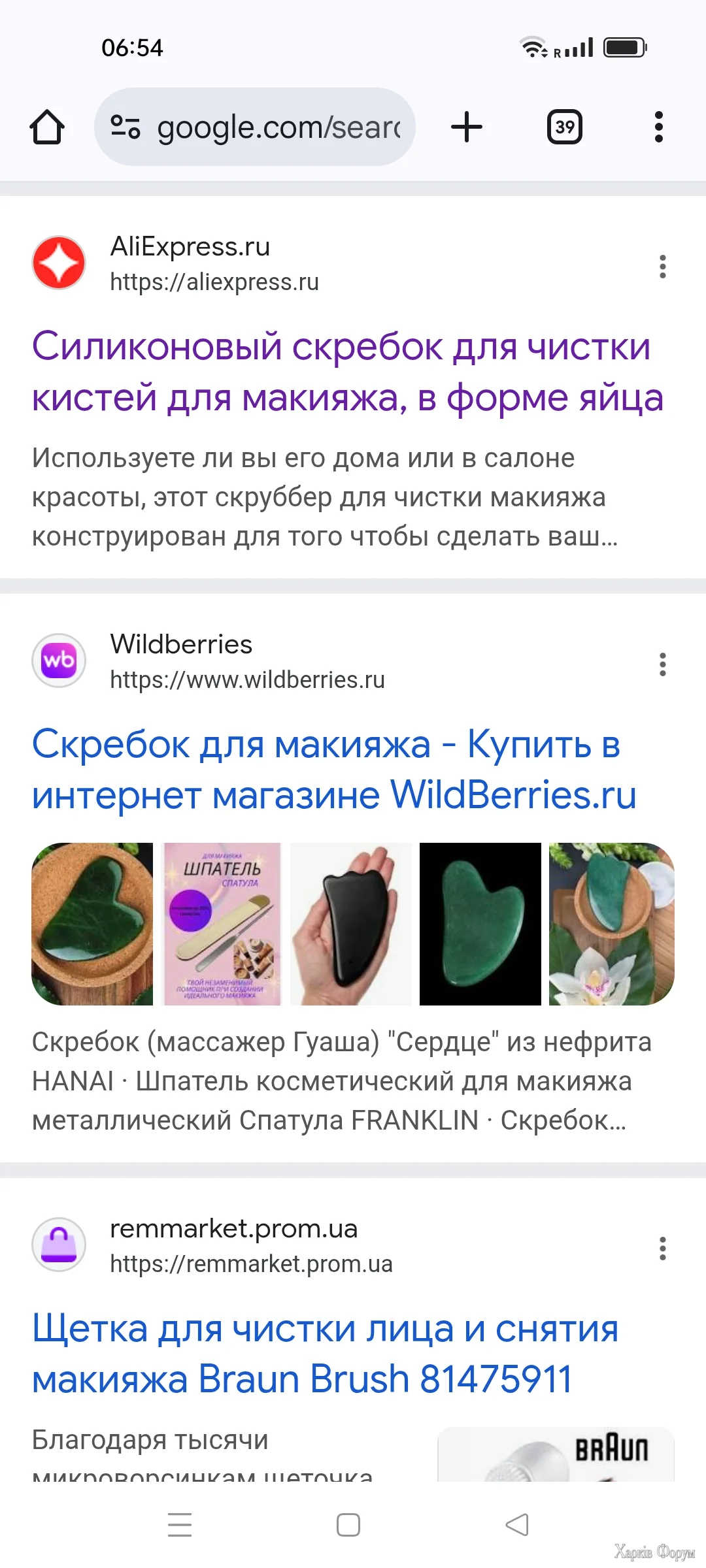706x1568 pixels.
Task: Open the green stone on black background image
Action: (x=480, y=924)
